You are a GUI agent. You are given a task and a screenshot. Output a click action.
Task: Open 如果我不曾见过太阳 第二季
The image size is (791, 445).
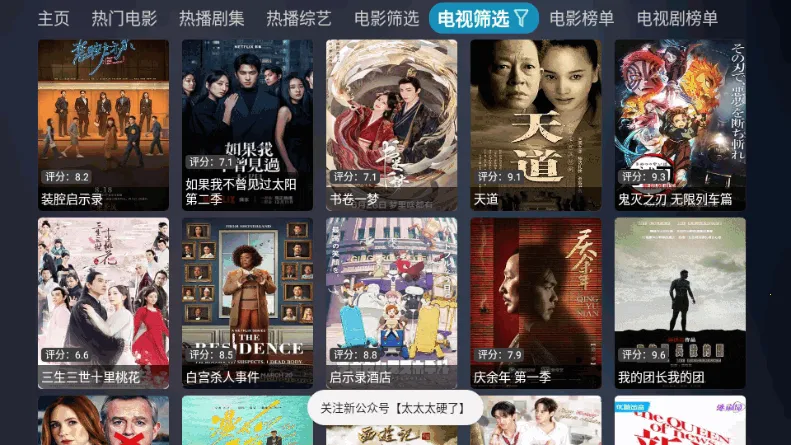click(x=247, y=124)
